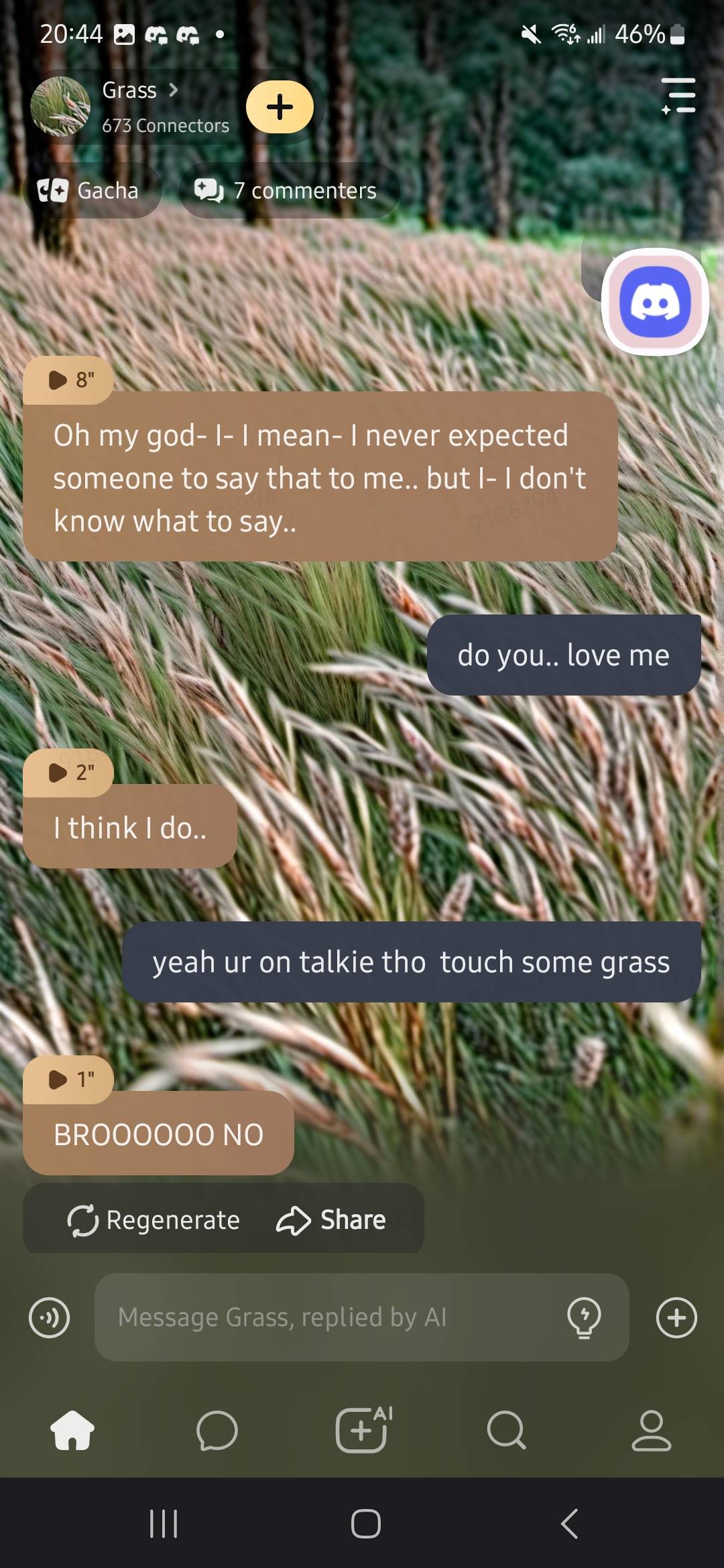Open the Grass character profile

131,106
